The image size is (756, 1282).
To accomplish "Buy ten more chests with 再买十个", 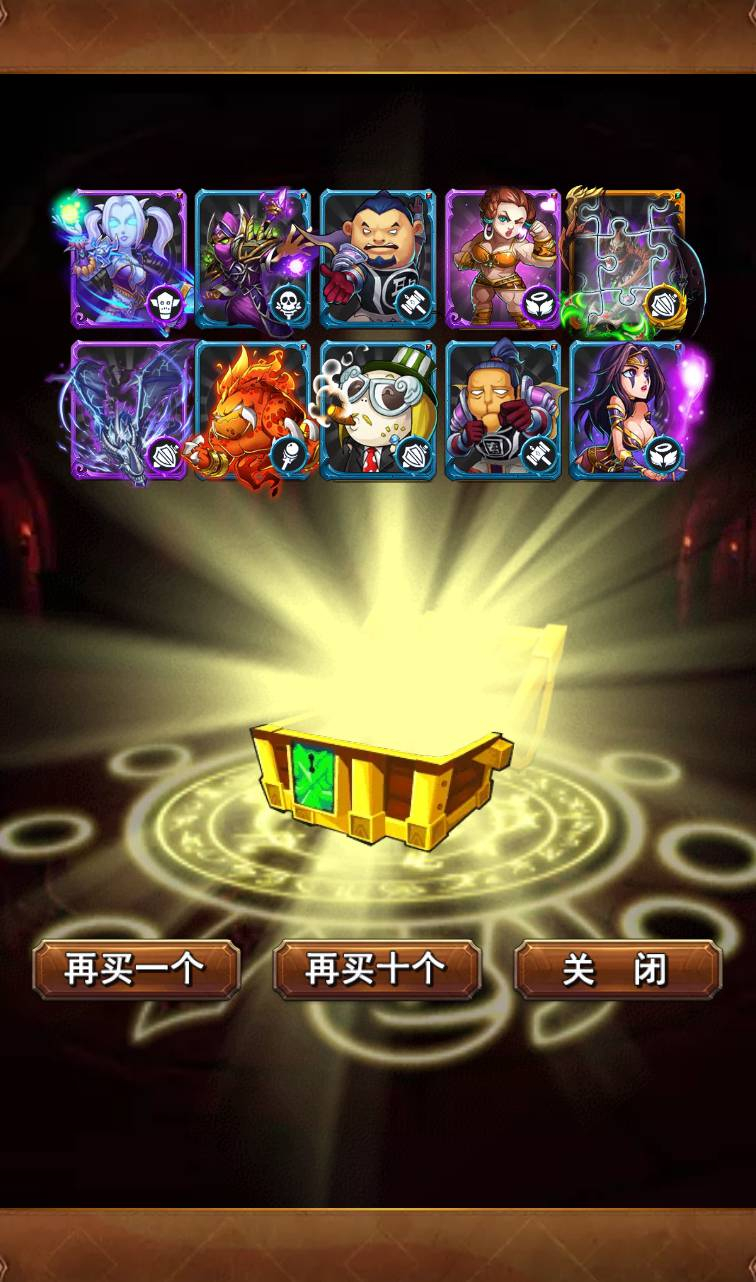I will (377, 969).
